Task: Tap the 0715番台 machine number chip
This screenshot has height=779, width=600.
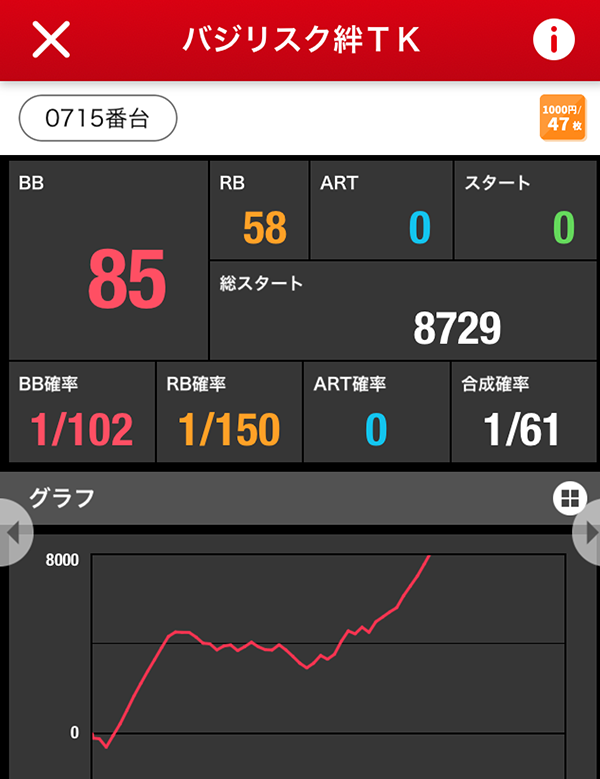Action: 98,118
